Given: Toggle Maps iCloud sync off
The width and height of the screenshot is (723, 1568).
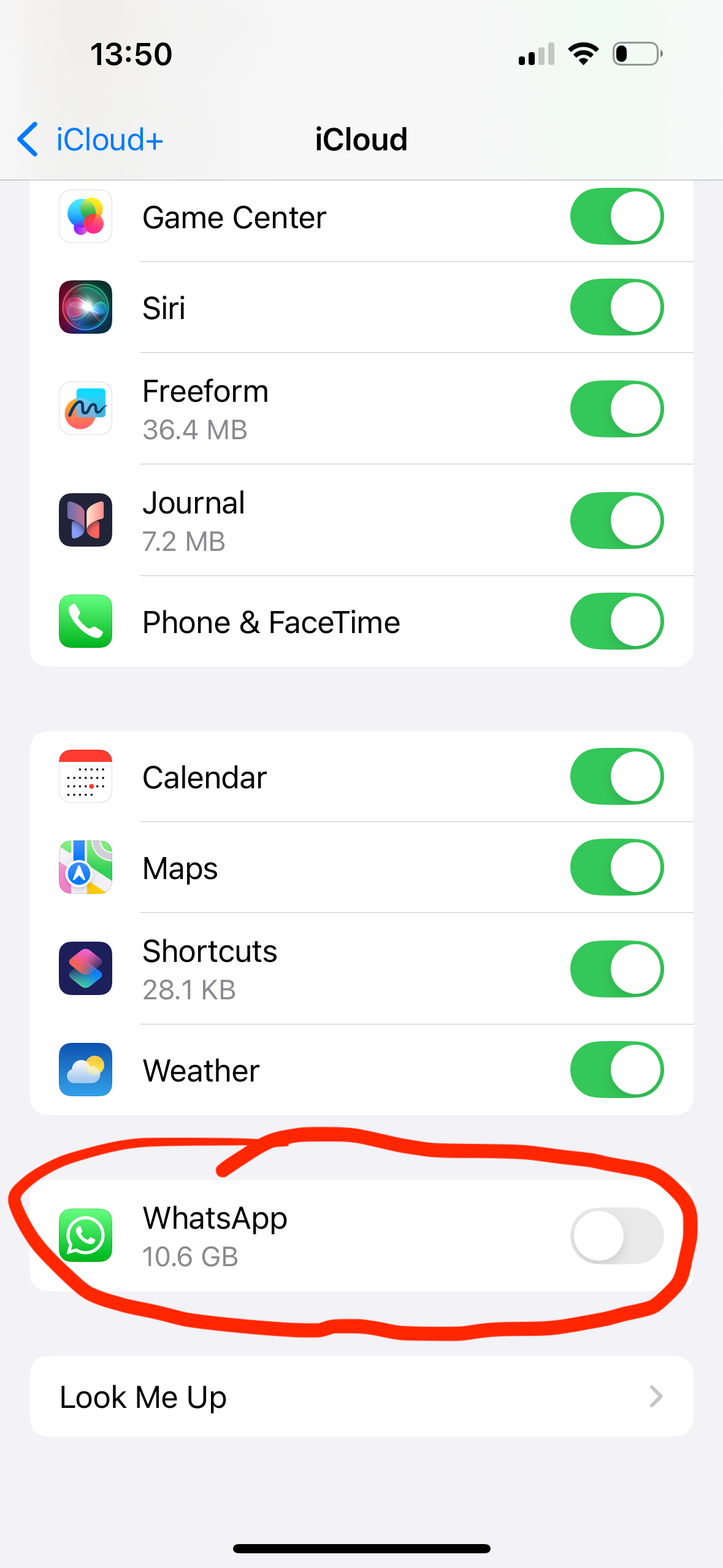Looking at the screenshot, I should (x=616, y=867).
